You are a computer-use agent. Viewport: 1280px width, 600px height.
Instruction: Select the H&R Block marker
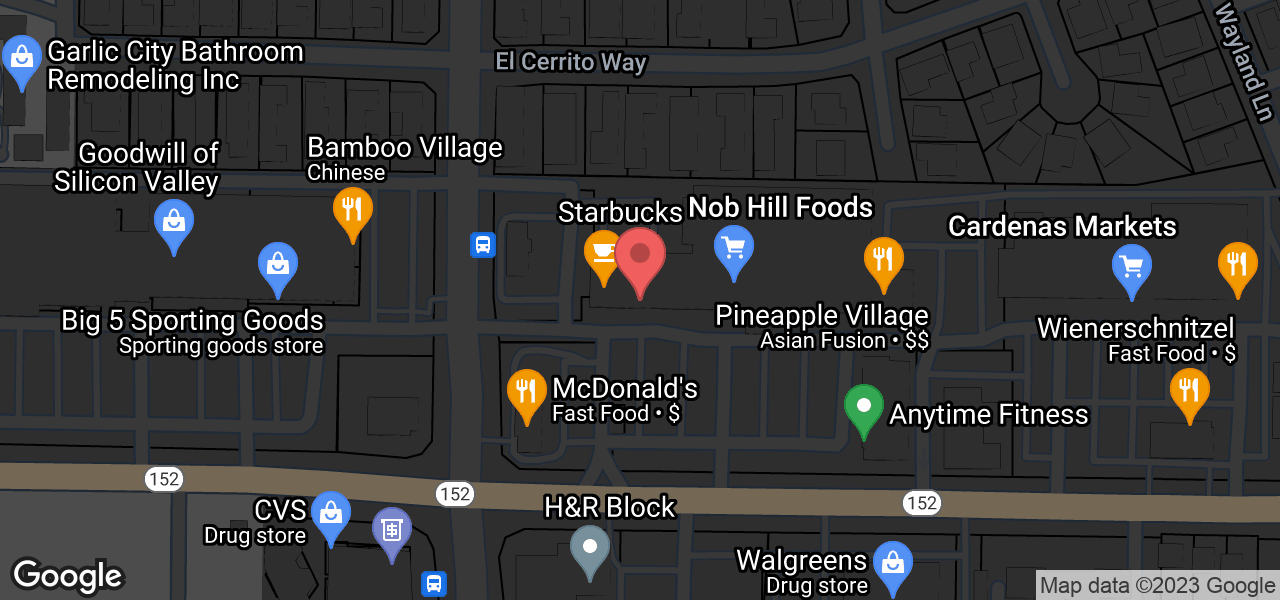click(590, 548)
